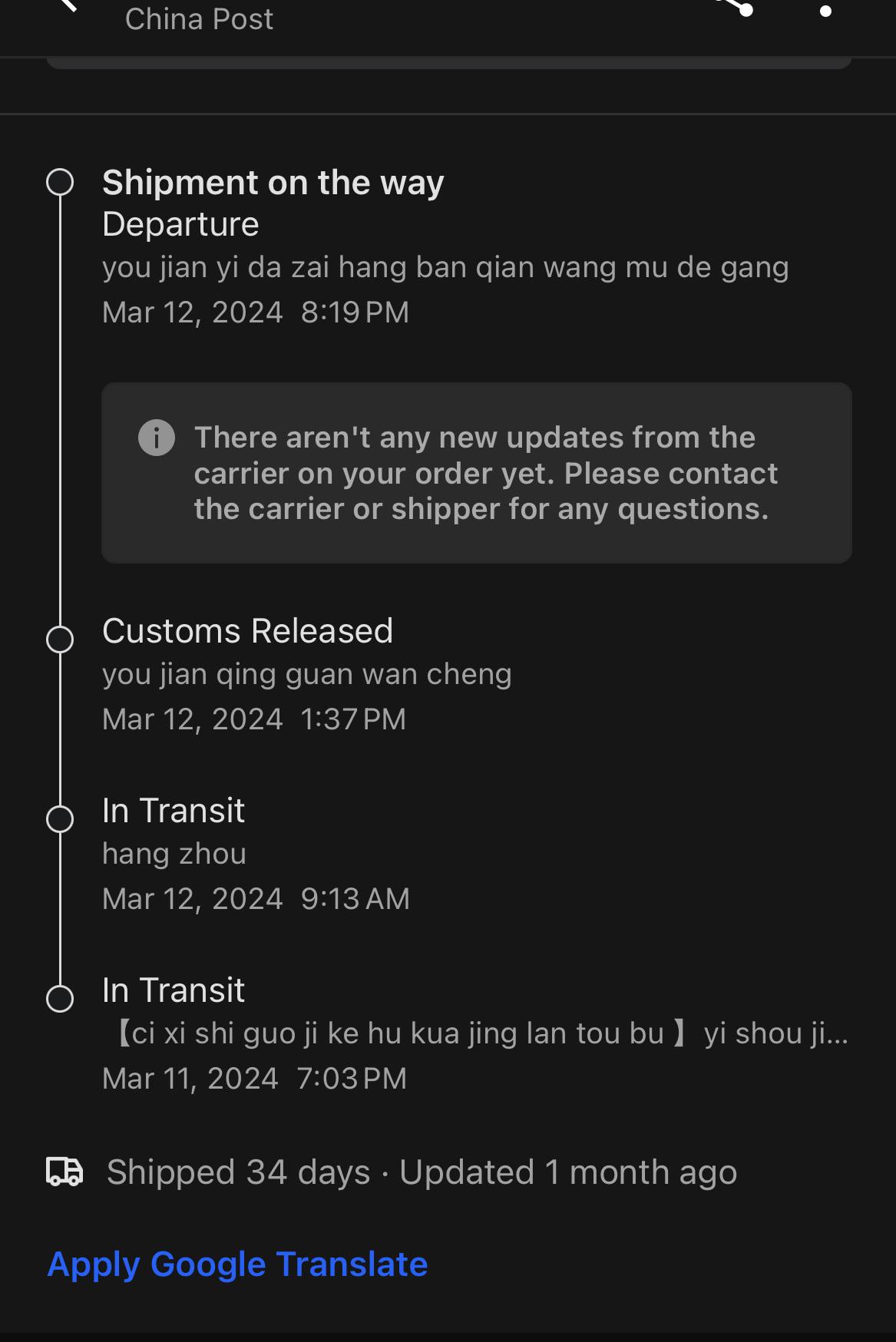Expand the carrier updates notice card
The height and width of the screenshot is (1342, 896).
coord(478,472)
